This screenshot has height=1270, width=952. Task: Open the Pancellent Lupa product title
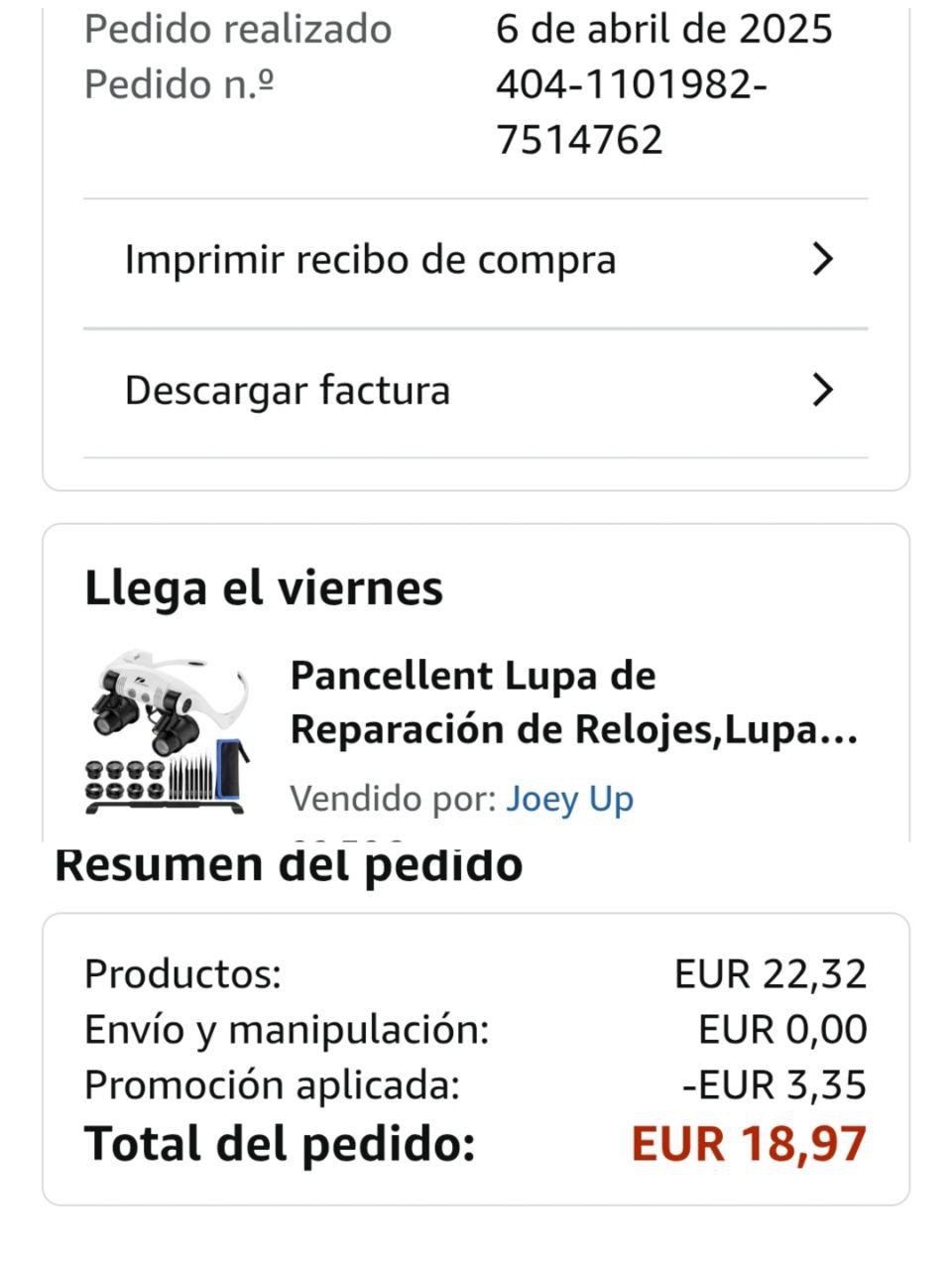[573, 702]
